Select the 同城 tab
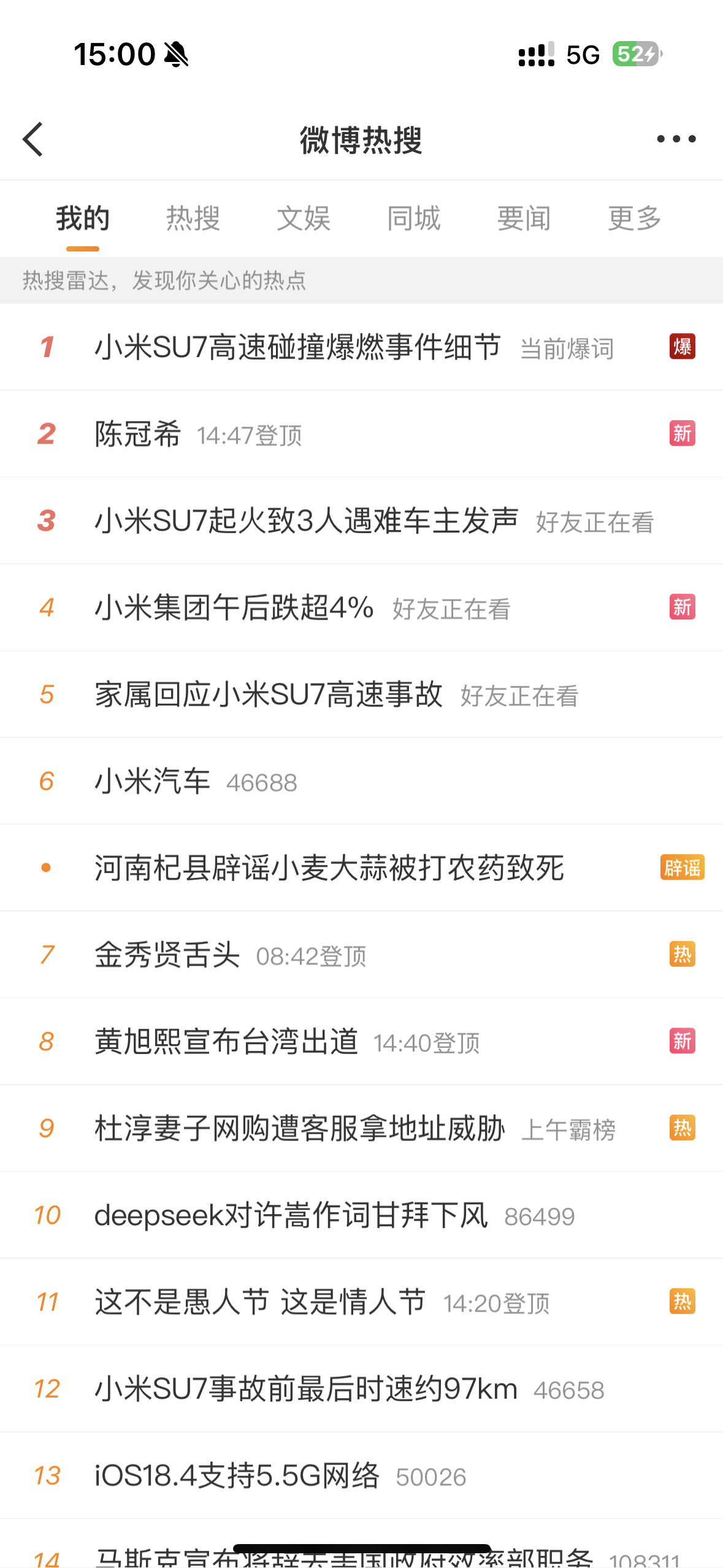 [414, 218]
